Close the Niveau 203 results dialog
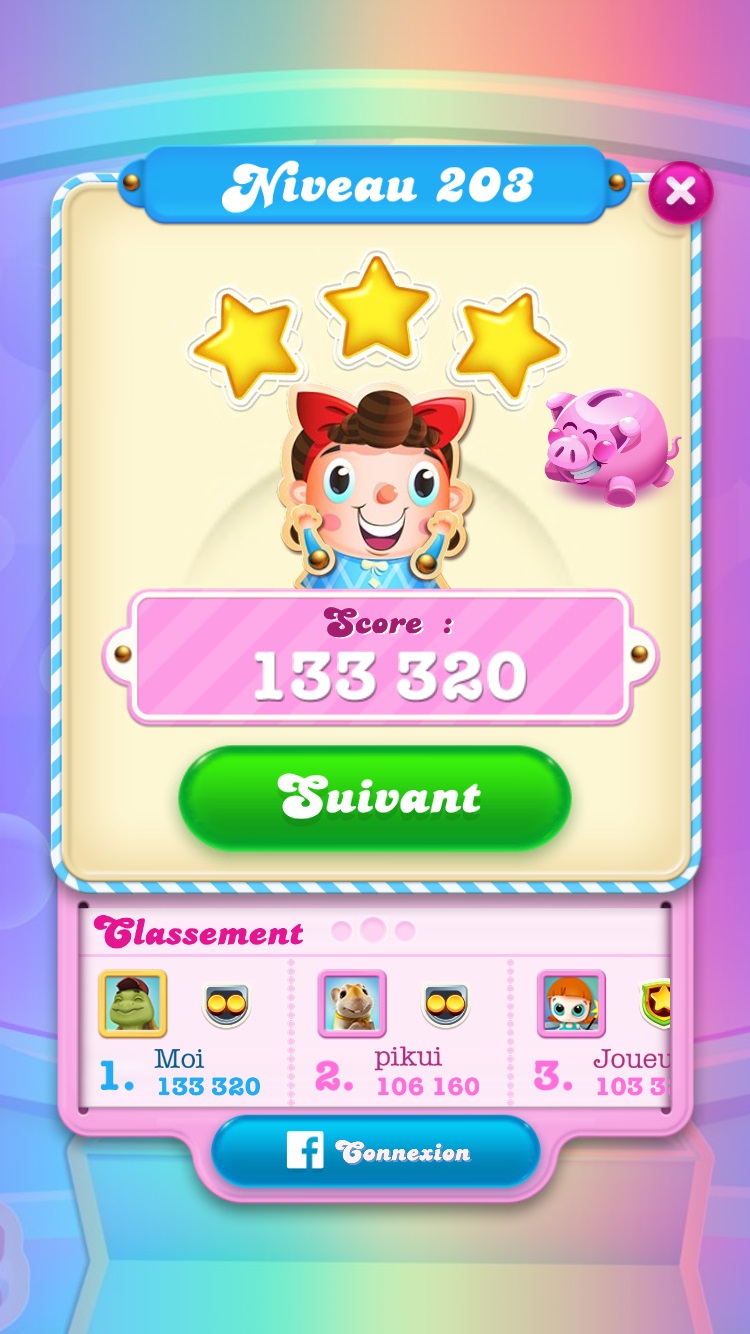 click(x=681, y=191)
